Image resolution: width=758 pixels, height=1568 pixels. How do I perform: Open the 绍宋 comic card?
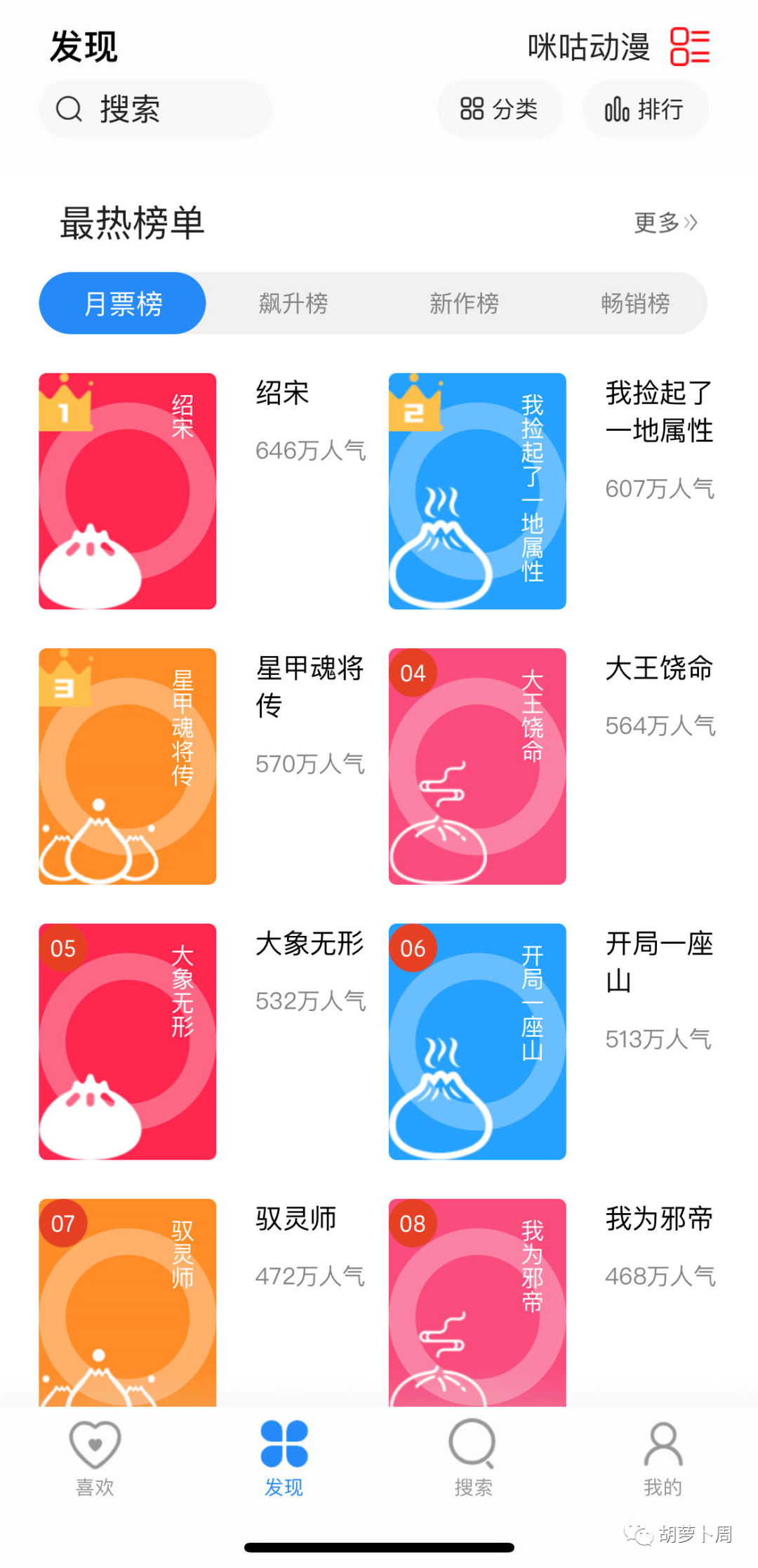(127, 491)
